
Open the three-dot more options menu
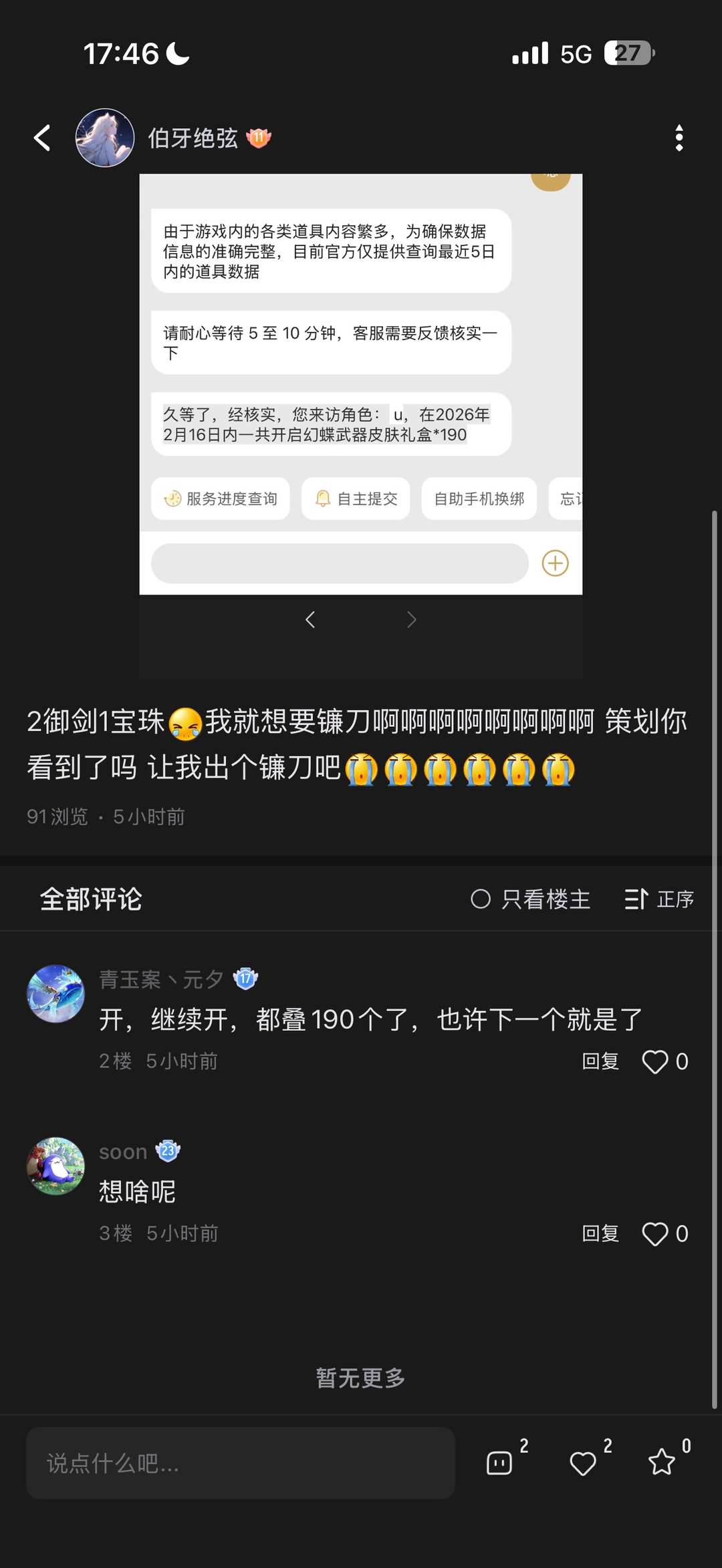coord(679,137)
